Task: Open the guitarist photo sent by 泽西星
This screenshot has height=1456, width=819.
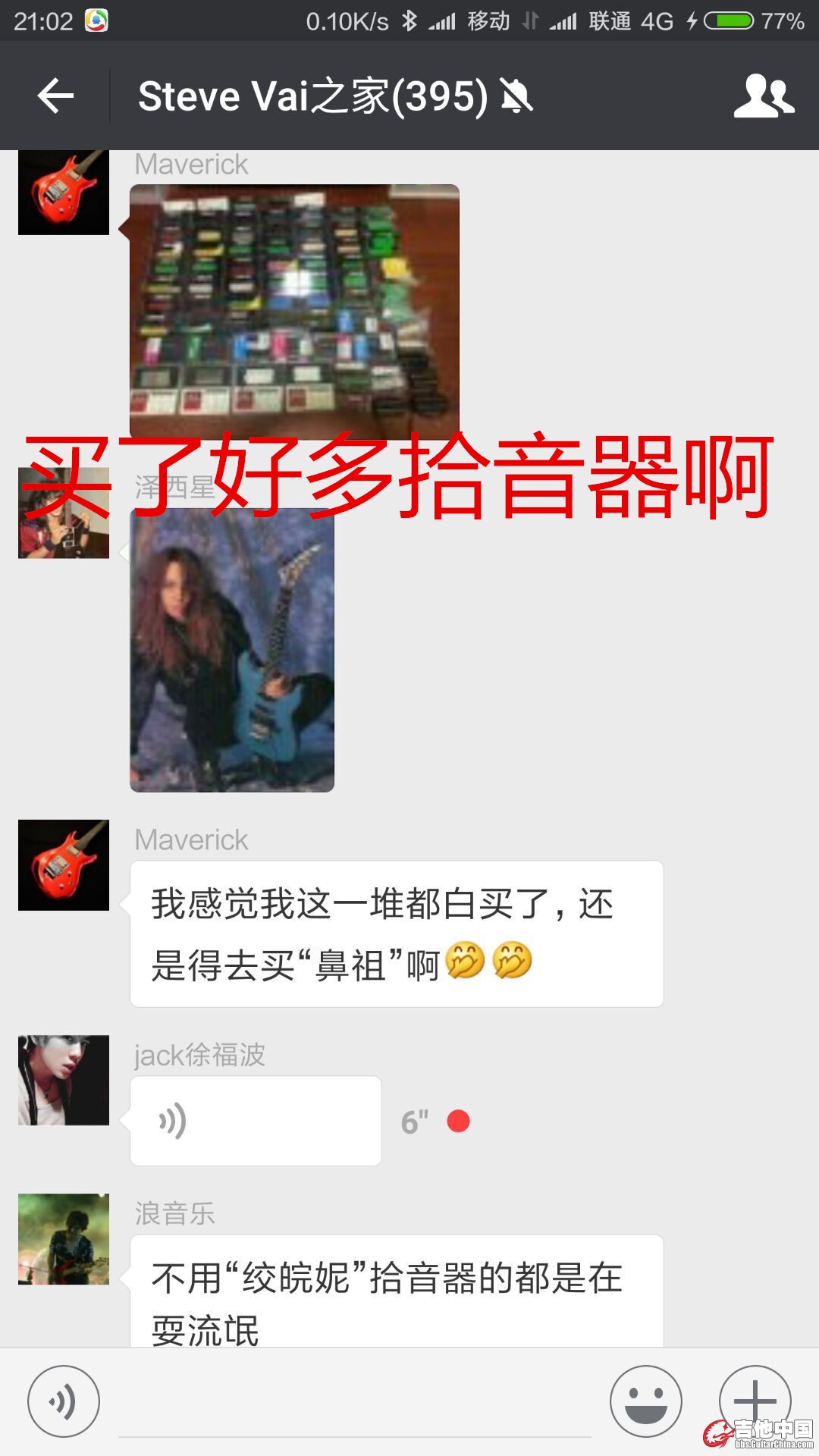Action: point(232,651)
